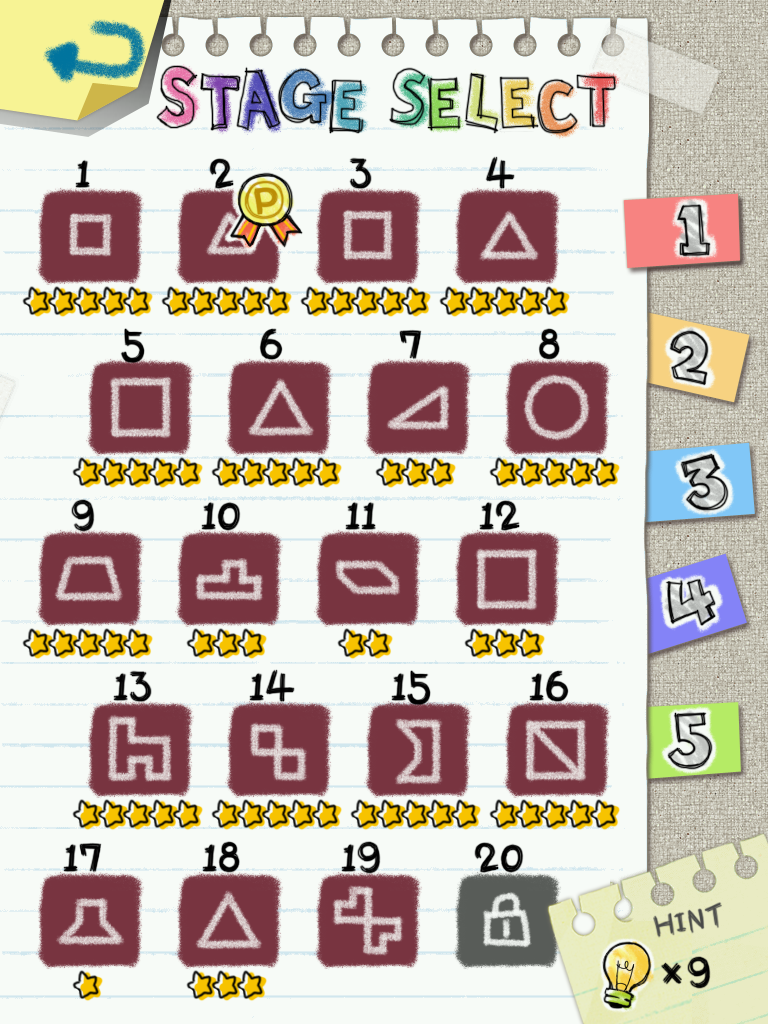Switch to red page tab 1
Viewport: 768px width, 1024px height.
point(684,230)
